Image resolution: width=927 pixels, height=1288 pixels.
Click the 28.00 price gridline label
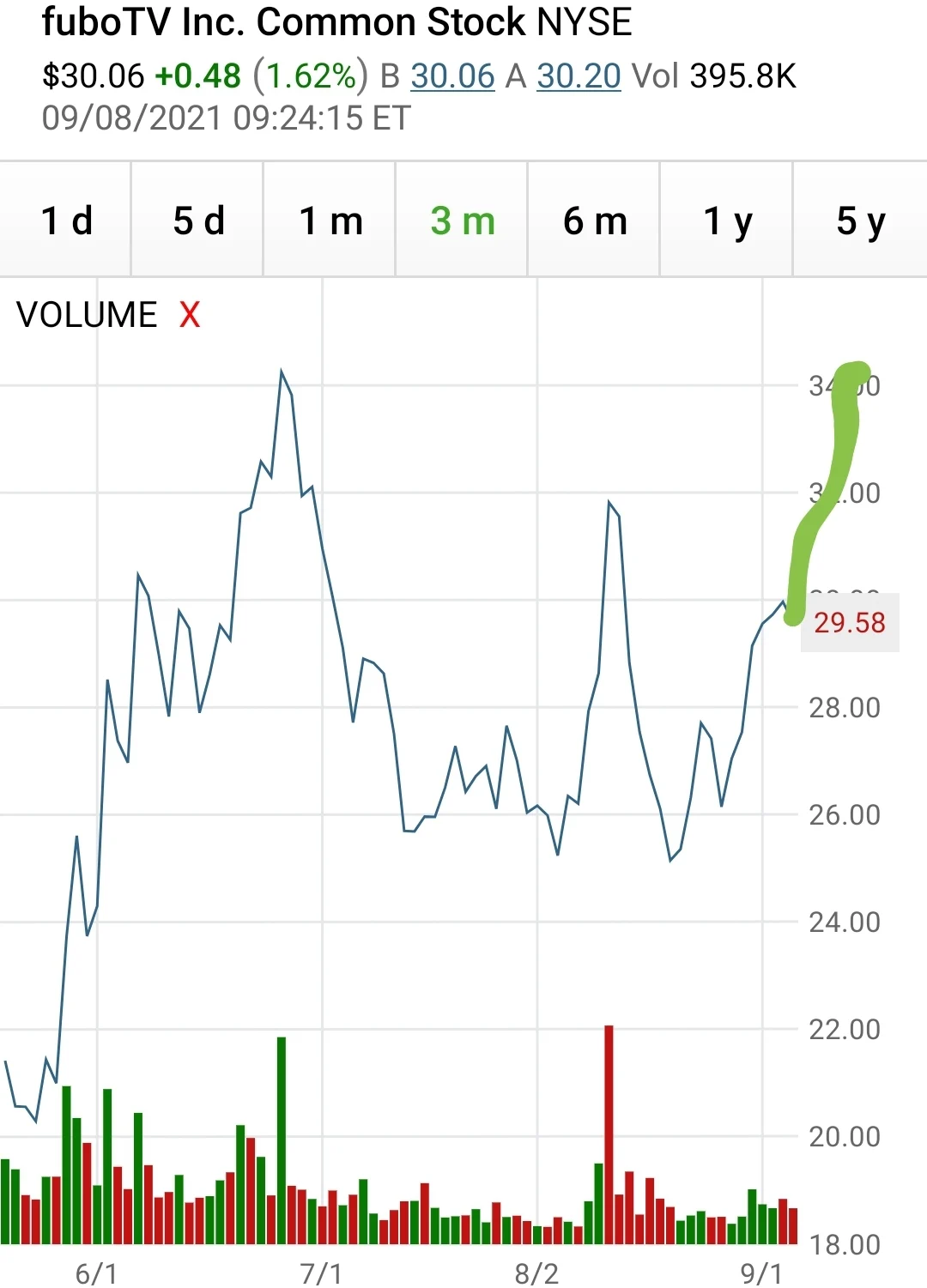coord(845,708)
